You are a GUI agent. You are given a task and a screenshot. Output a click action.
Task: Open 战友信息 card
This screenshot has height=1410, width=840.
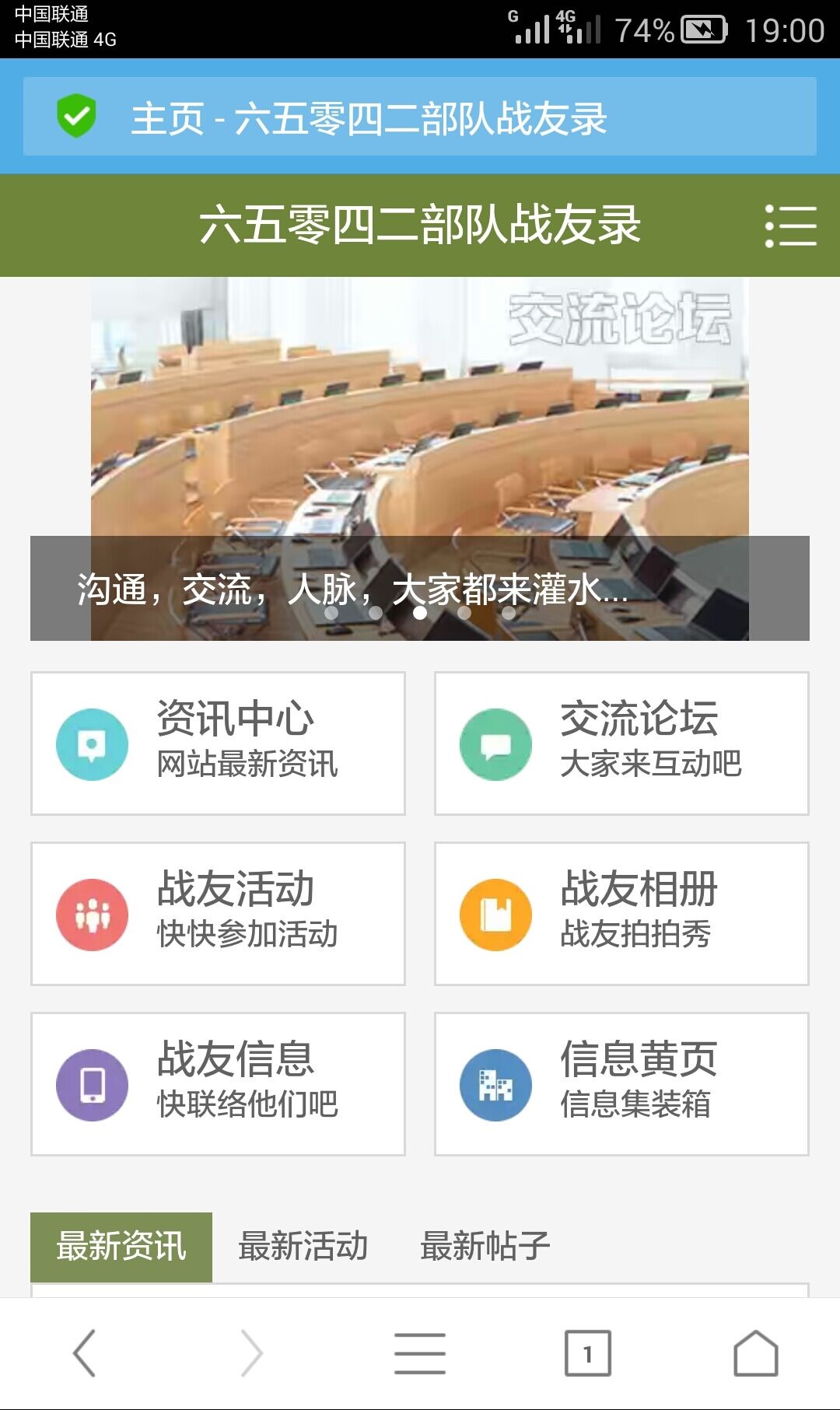click(218, 1084)
